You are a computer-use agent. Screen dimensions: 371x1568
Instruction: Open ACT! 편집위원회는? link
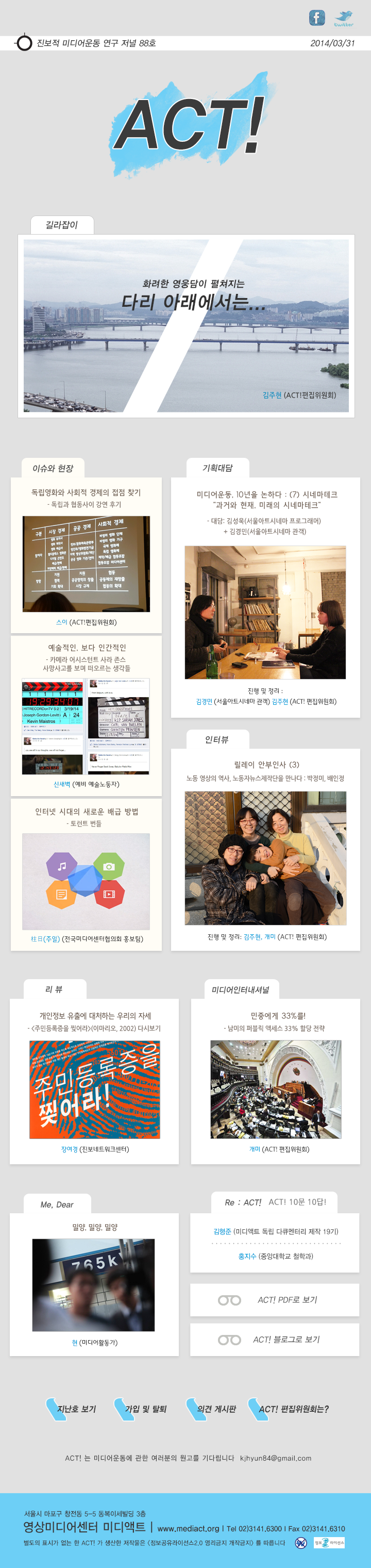click(x=293, y=1409)
